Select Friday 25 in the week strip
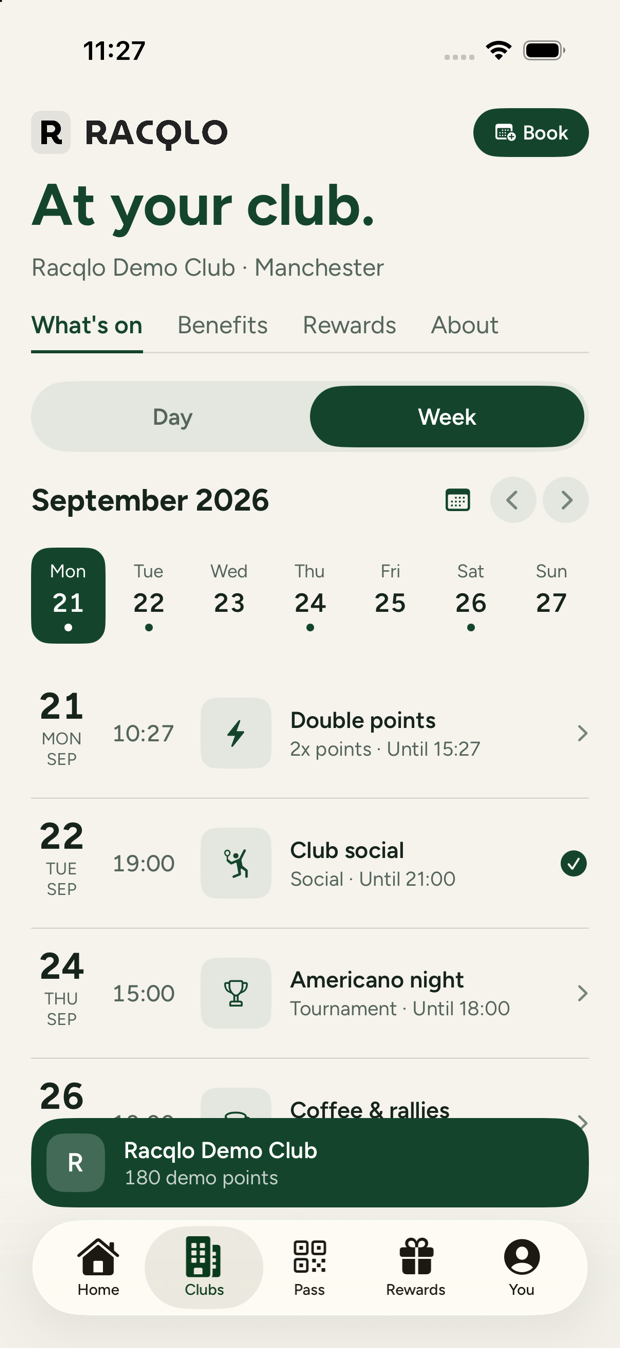 [x=390, y=595]
